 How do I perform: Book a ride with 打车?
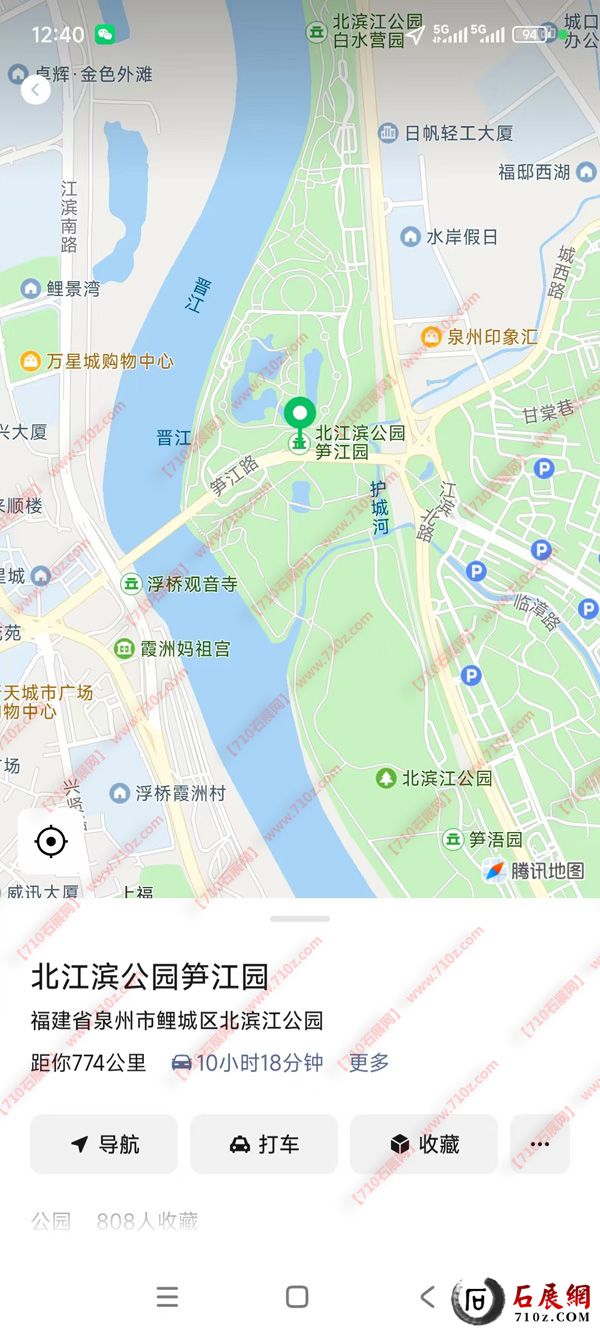point(264,1144)
